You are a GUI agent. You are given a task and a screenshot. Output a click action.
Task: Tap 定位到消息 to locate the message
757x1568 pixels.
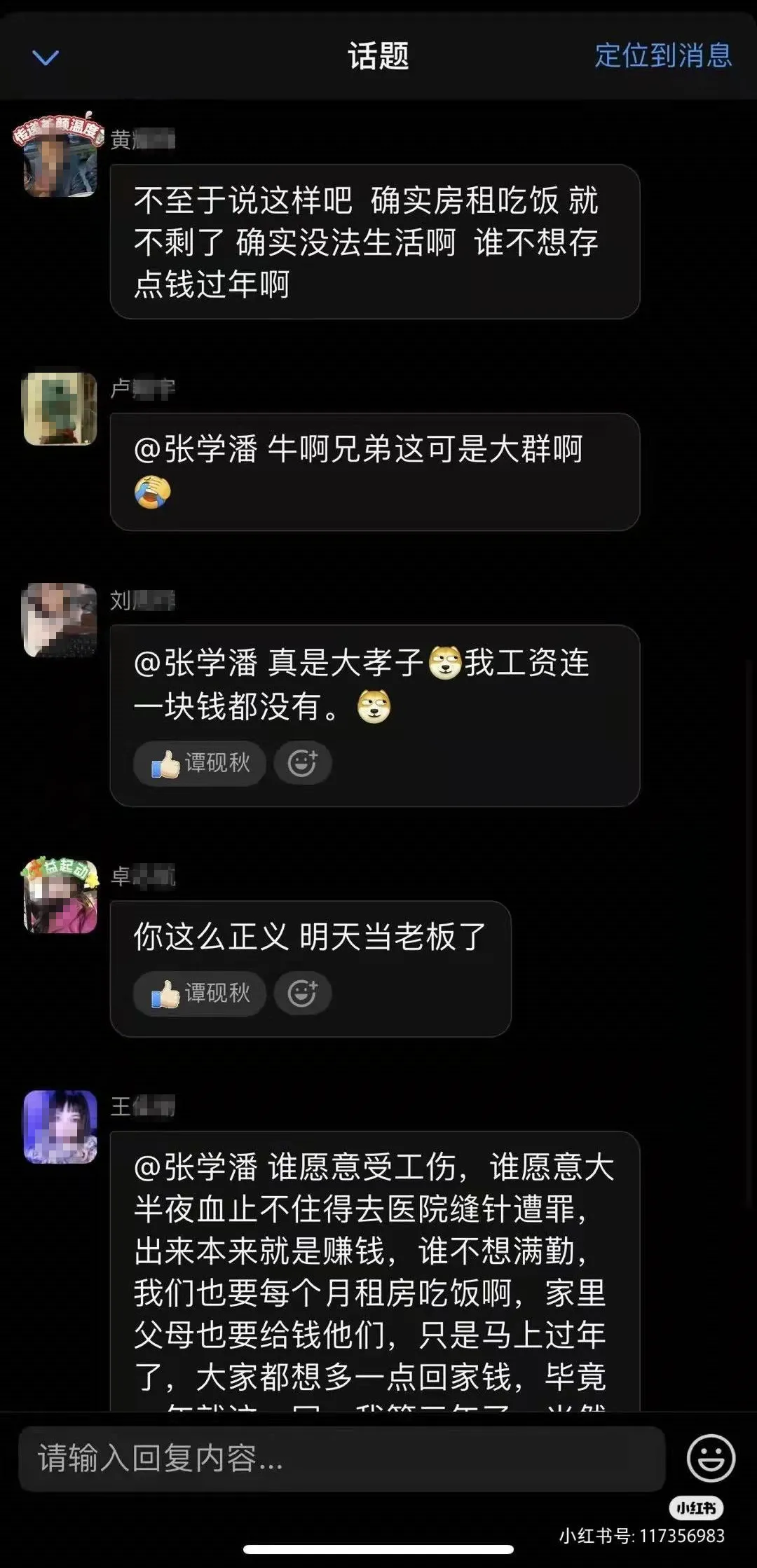pyautogui.click(x=662, y=56)
